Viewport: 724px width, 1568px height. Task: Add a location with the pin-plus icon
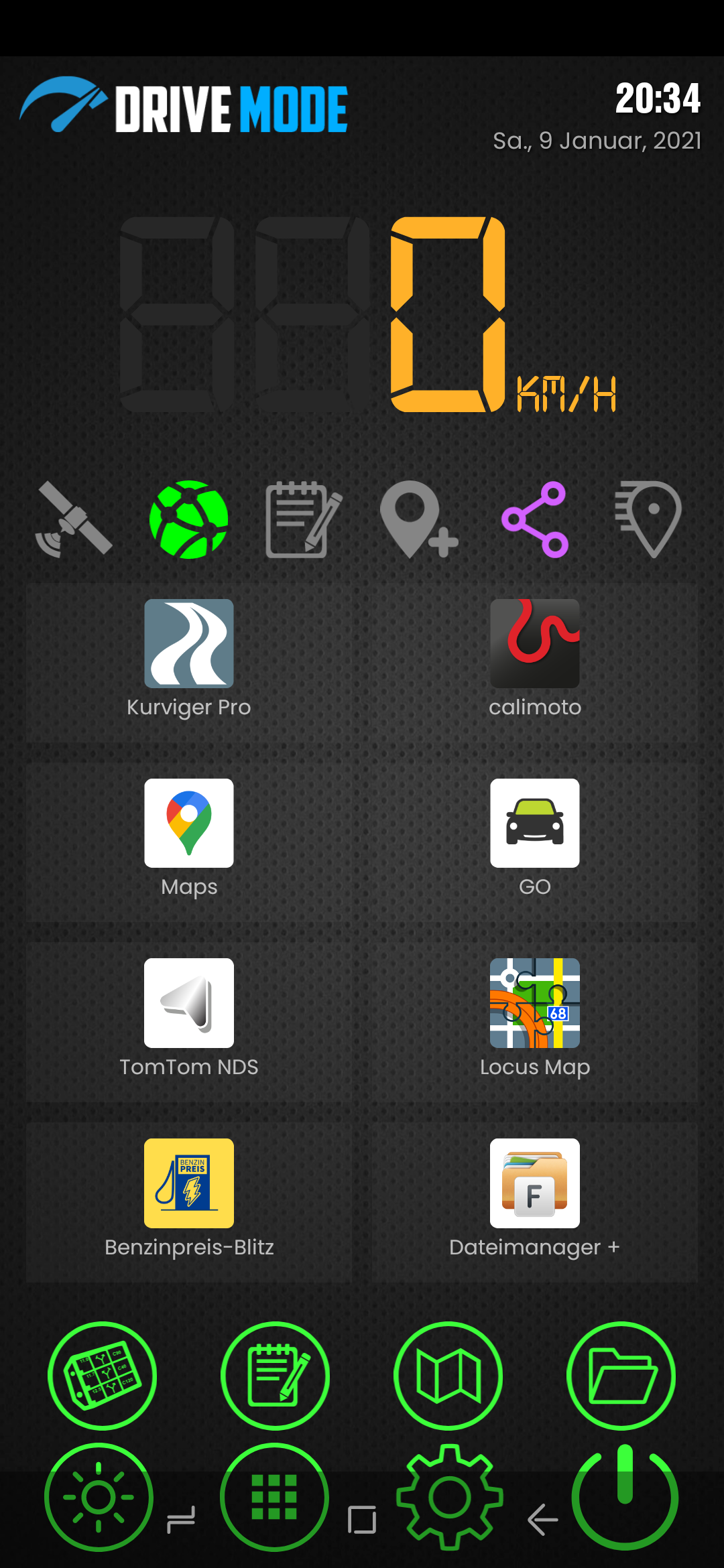point(418,519)
